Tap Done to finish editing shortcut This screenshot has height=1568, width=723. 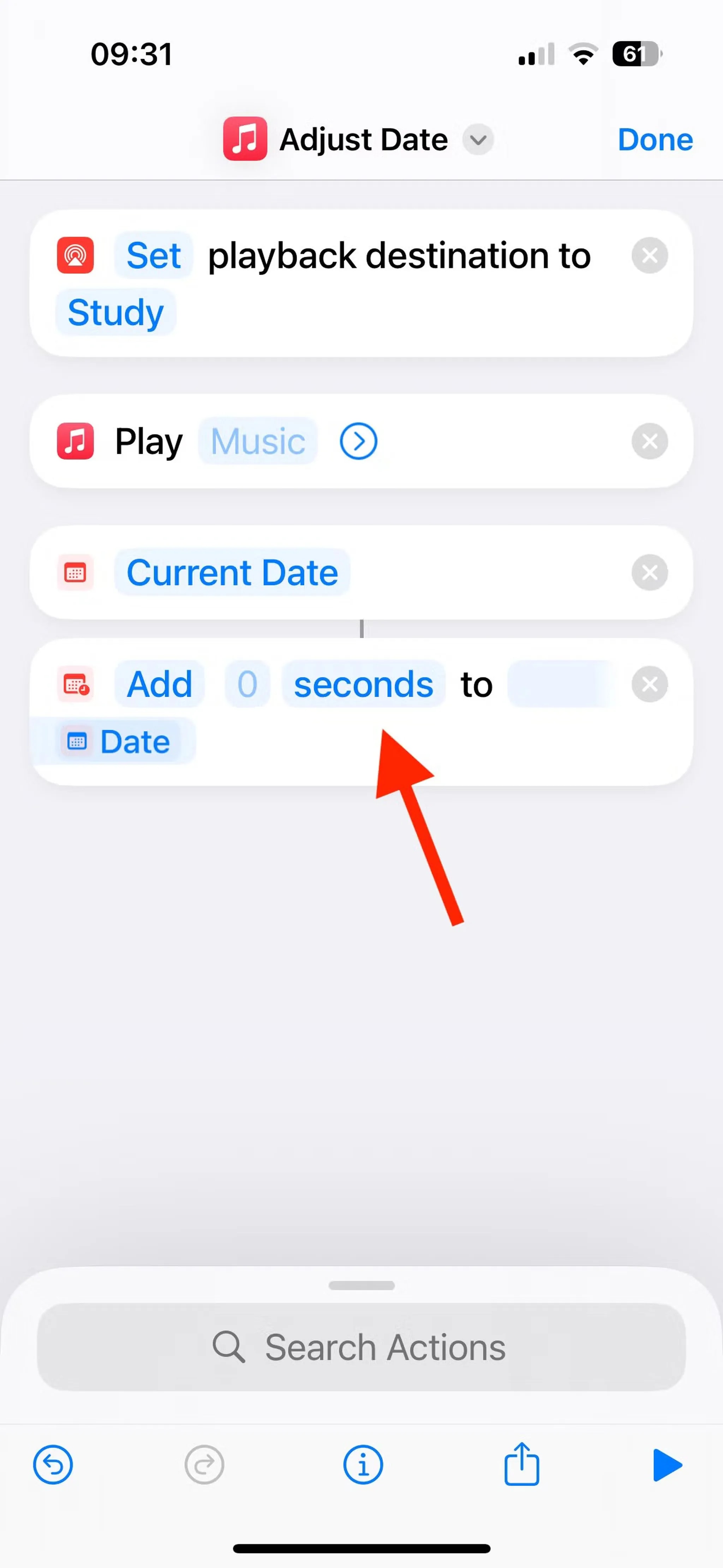tap(655, 139)
